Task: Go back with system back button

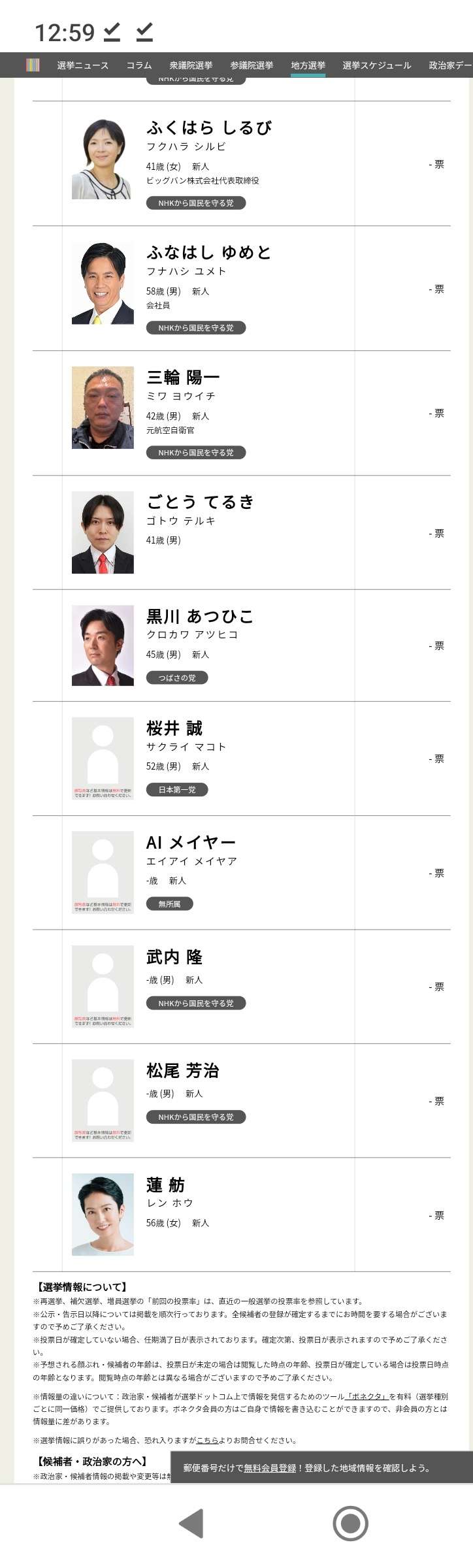Action: point(191,1523)
